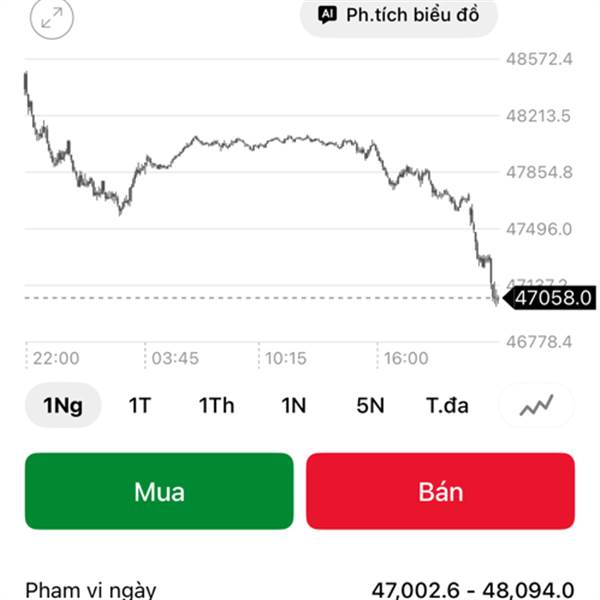This screenshot has width=600, height=600.
Task: Open AI chart analysis (Ph.tích biểu đồ)
Action: [x=399, y=15]
